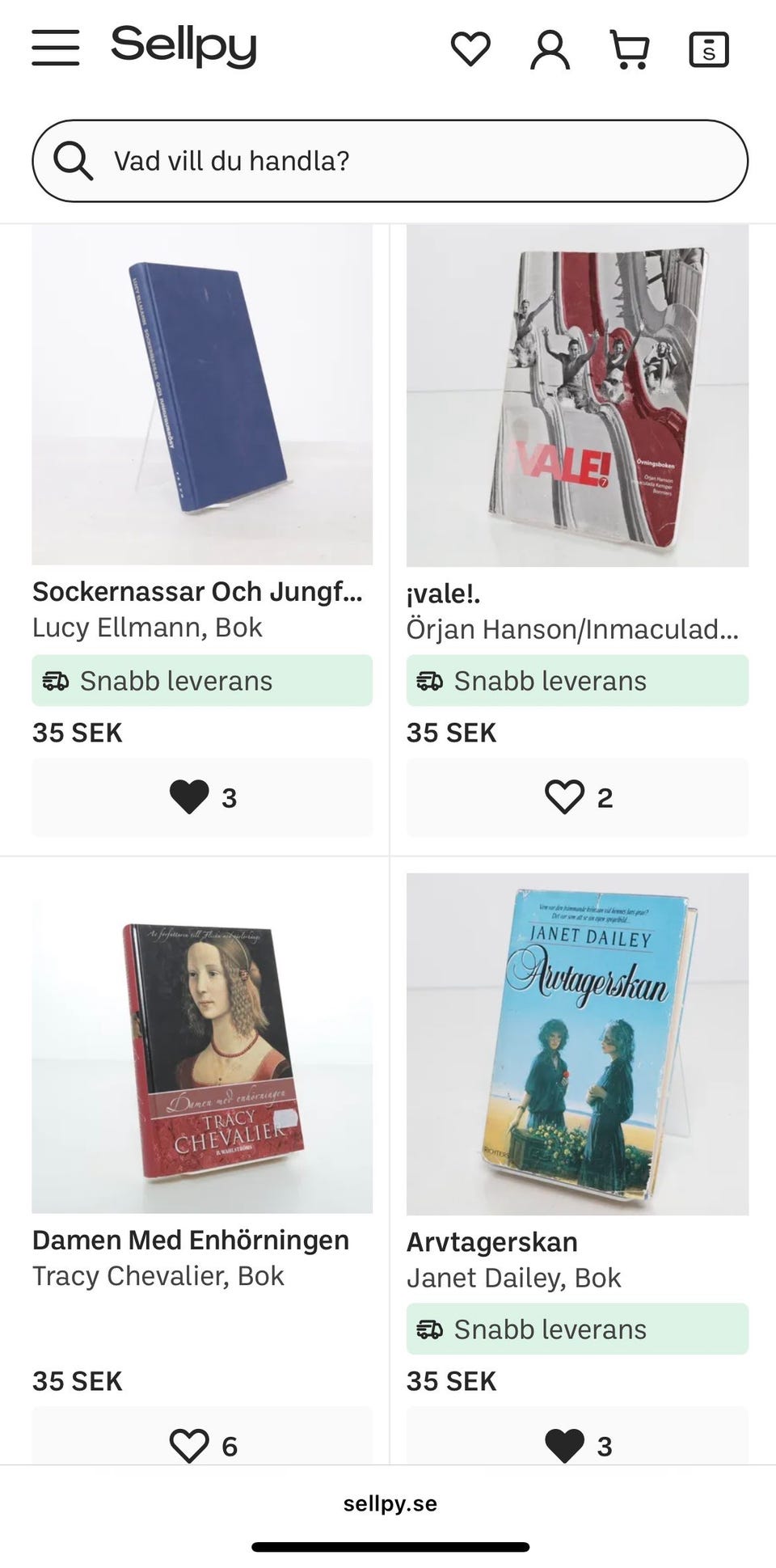Click the truck icon on Arvtagerskan delivery badge
The image size is (776, 1568).
click(x=429, y=1329)
